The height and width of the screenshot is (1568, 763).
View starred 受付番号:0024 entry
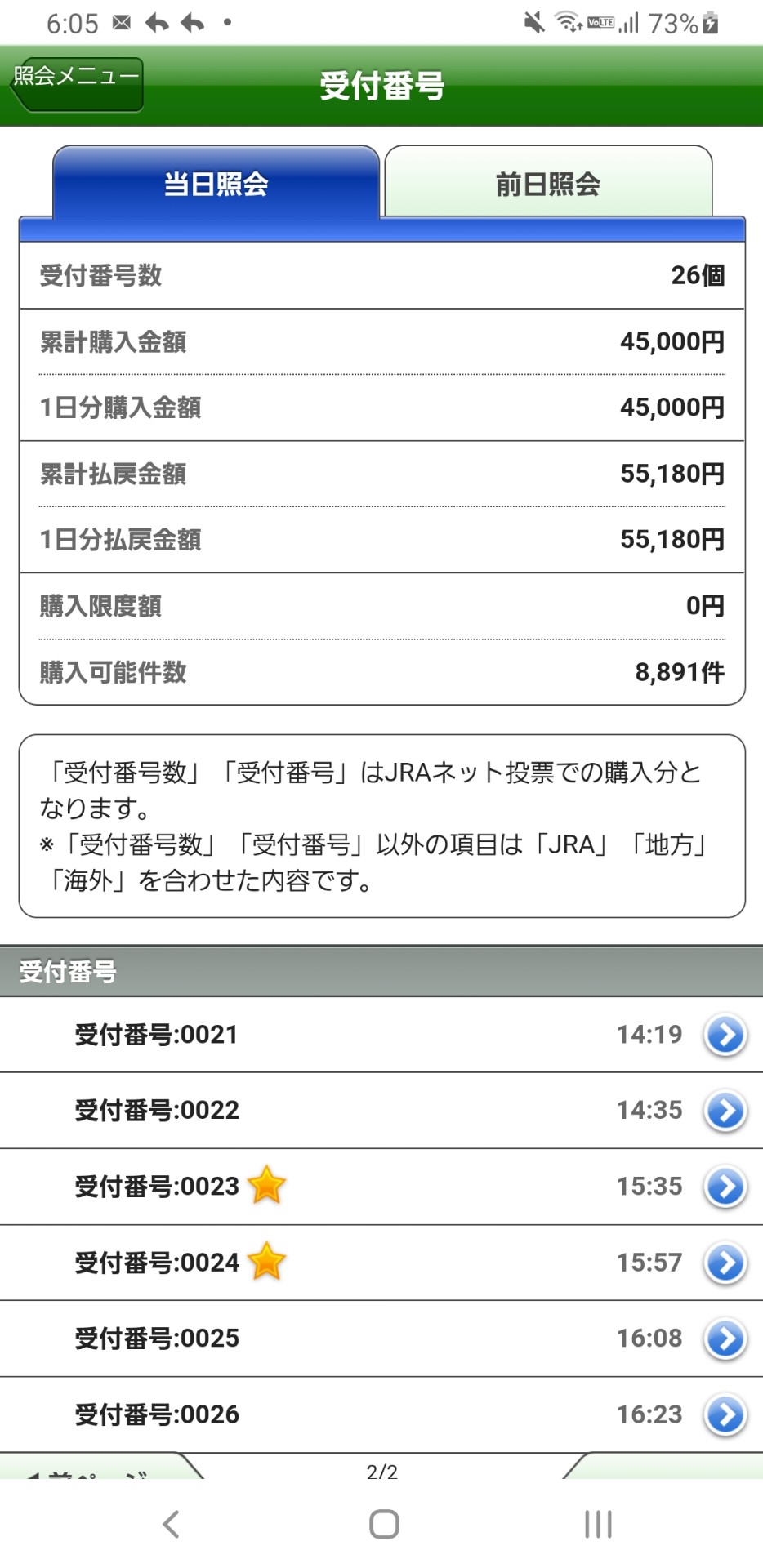381,1263
